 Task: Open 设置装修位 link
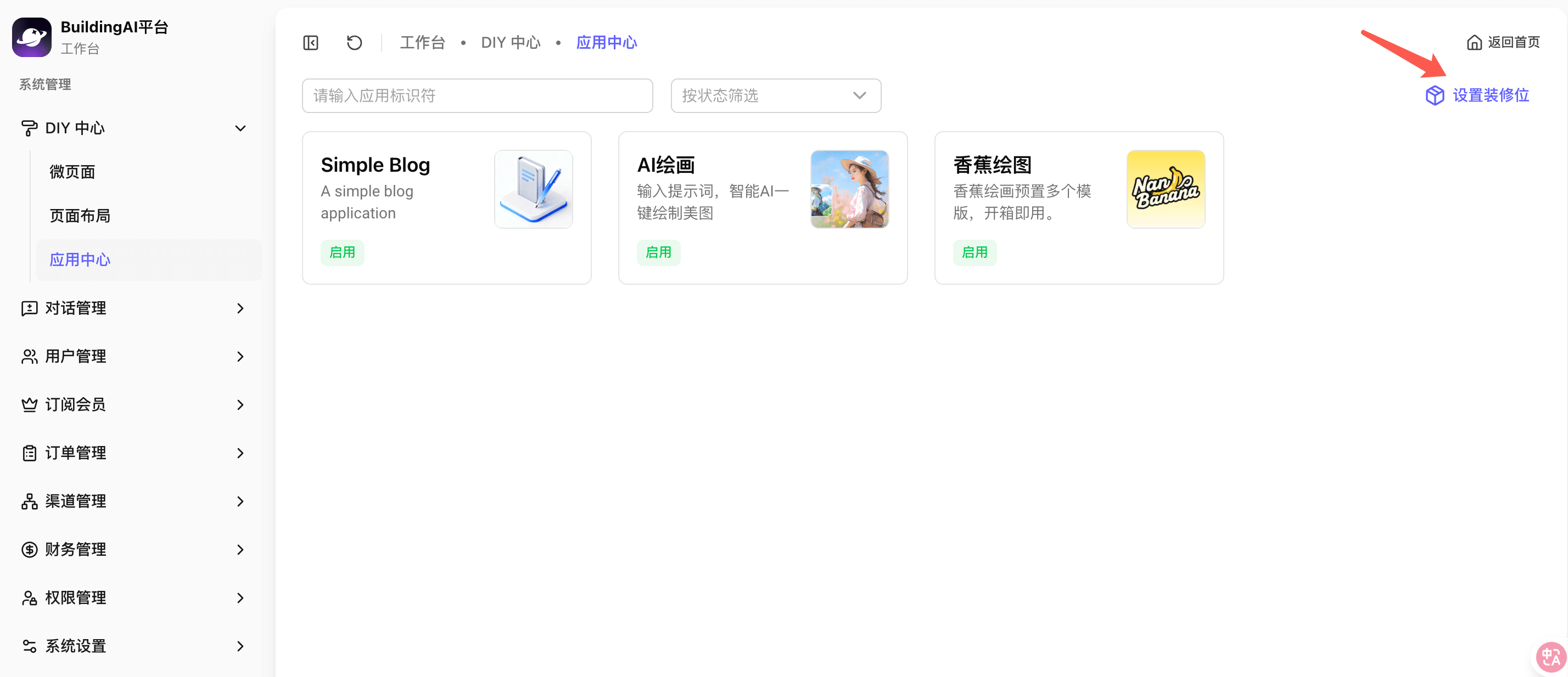pos(1478,95)
